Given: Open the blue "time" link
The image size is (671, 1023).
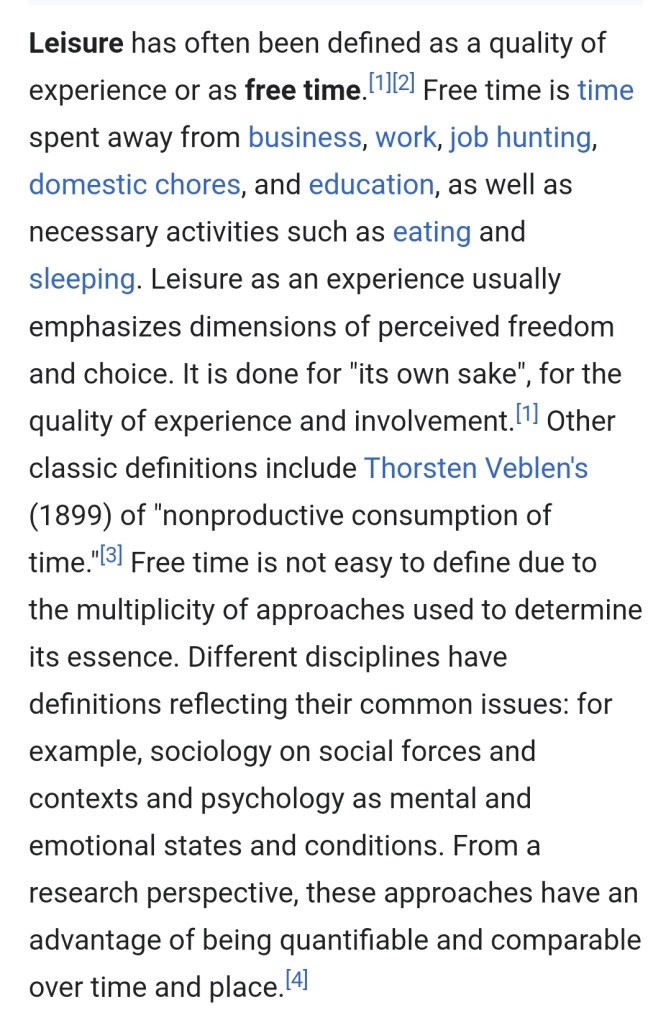Looking at the screenshot, I should [x=605, y=91].
